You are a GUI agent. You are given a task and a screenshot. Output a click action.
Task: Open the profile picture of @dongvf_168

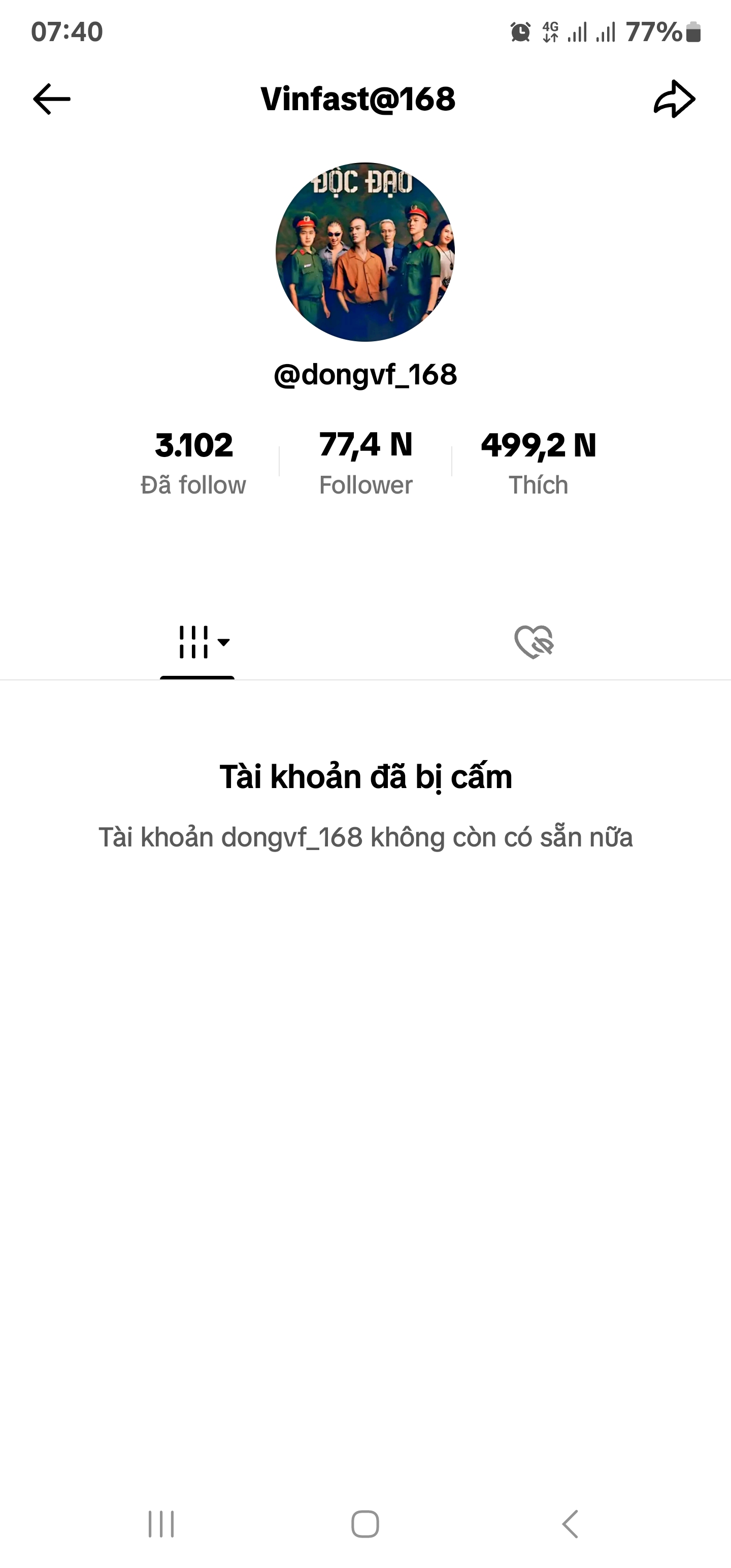pos(365,252)
